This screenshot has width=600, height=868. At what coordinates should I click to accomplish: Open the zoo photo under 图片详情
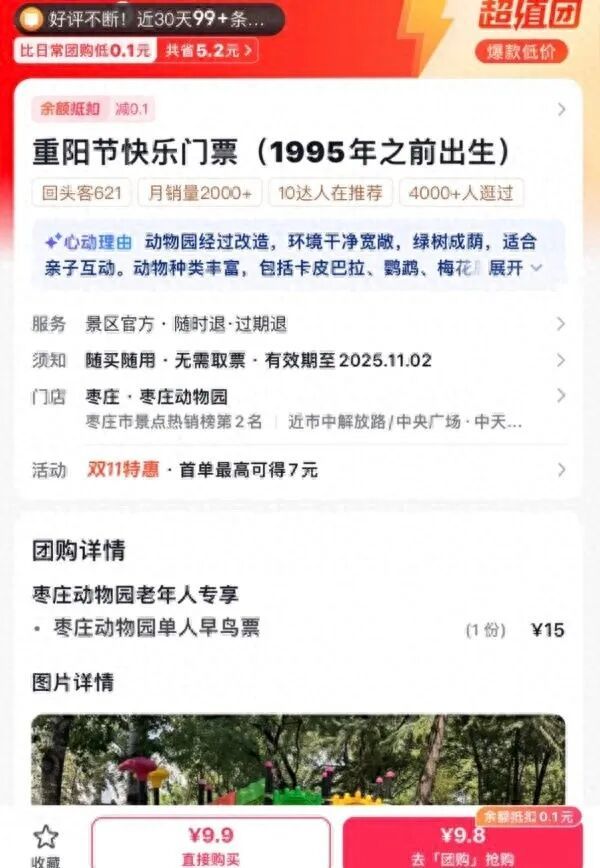click(x=298, y=758)
